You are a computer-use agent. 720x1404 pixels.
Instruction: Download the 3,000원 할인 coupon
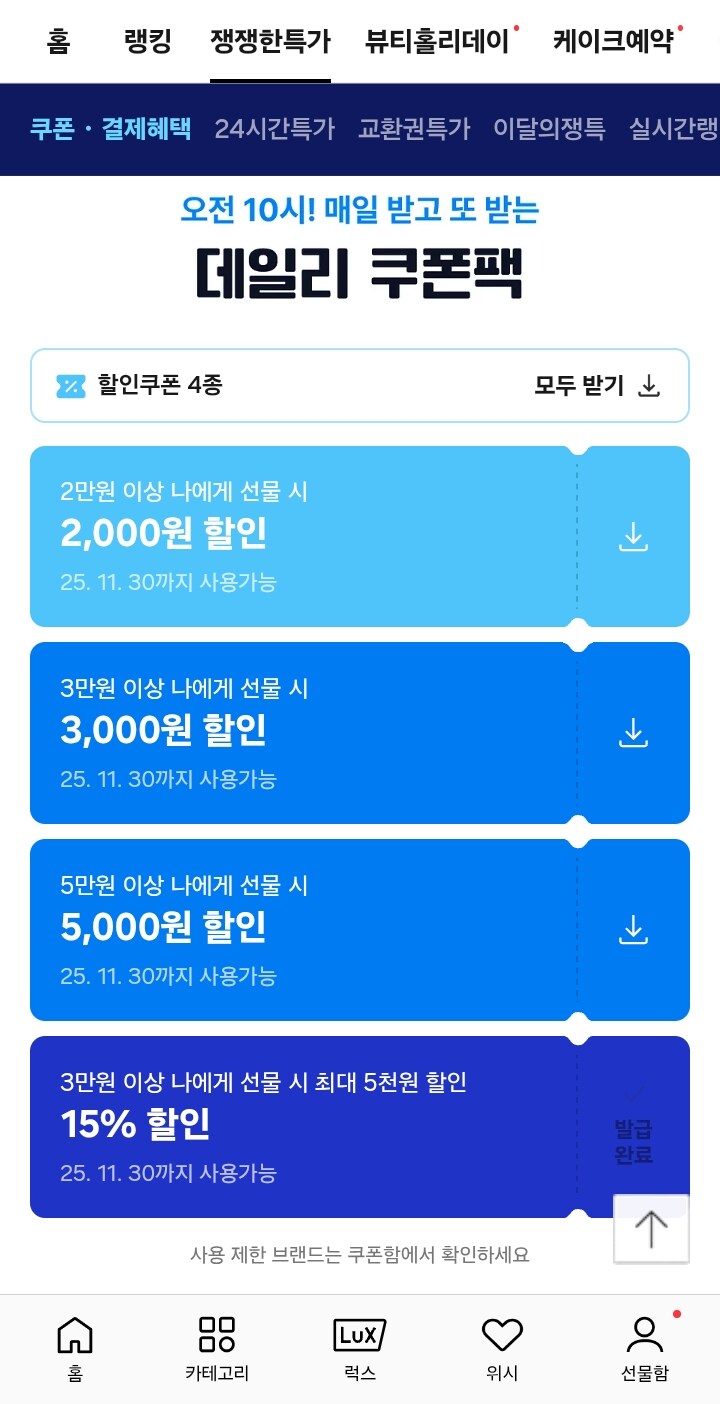[632, 733]
